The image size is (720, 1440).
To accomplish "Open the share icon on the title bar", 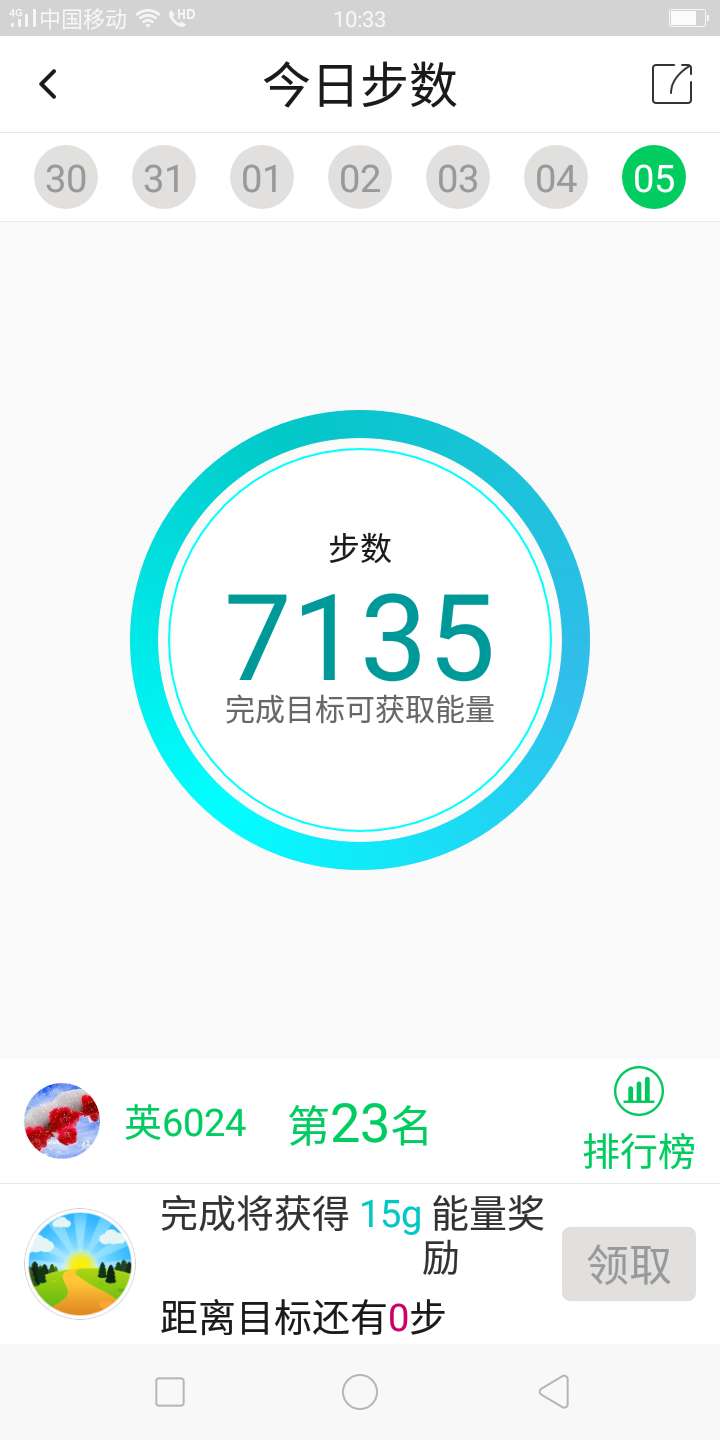I will tap(671, 84).
